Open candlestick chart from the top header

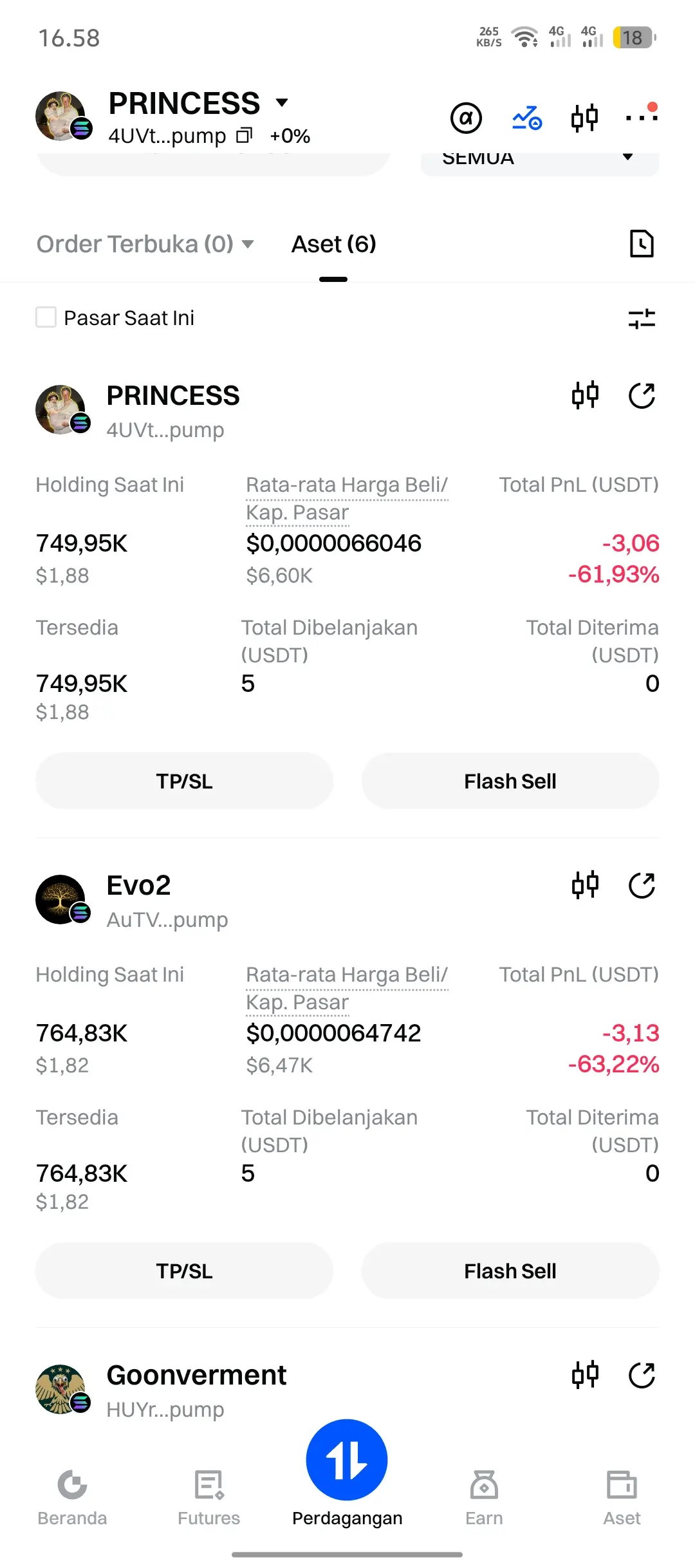point(584,118)
